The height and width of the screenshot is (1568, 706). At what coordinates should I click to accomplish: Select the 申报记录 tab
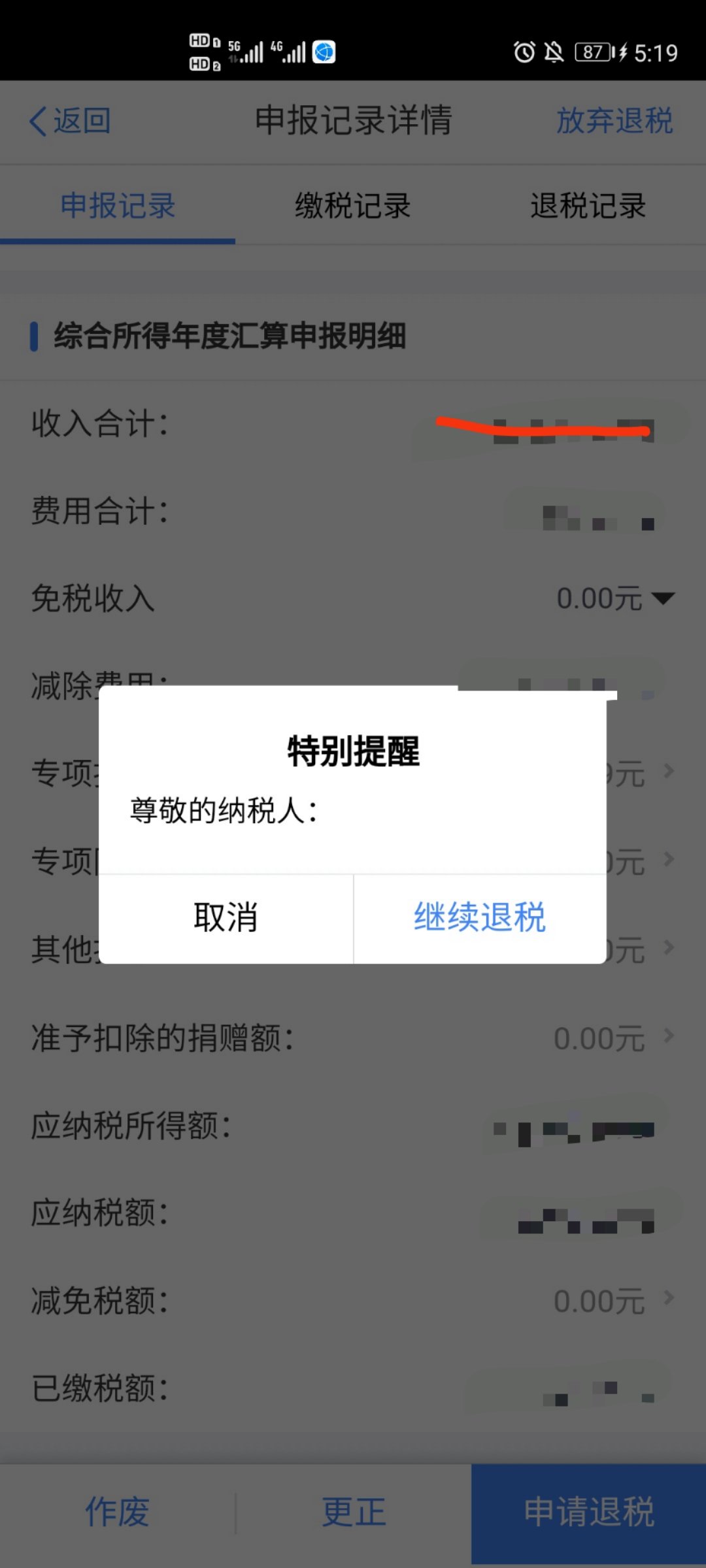click(118, 206)
